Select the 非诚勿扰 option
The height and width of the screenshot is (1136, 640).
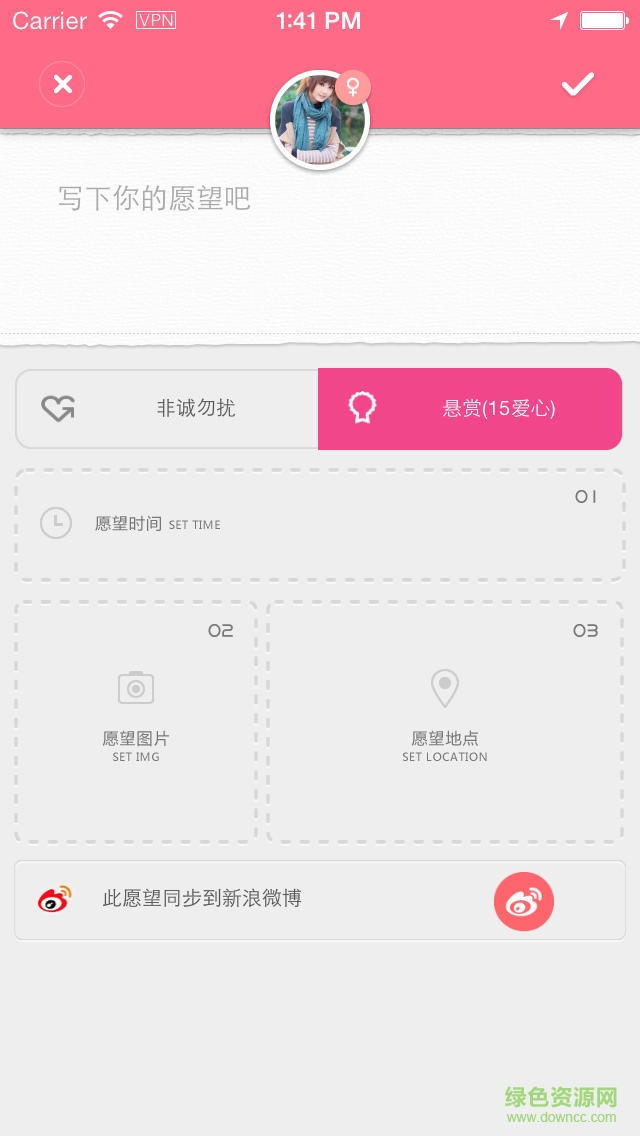click(x=168, y=409)
